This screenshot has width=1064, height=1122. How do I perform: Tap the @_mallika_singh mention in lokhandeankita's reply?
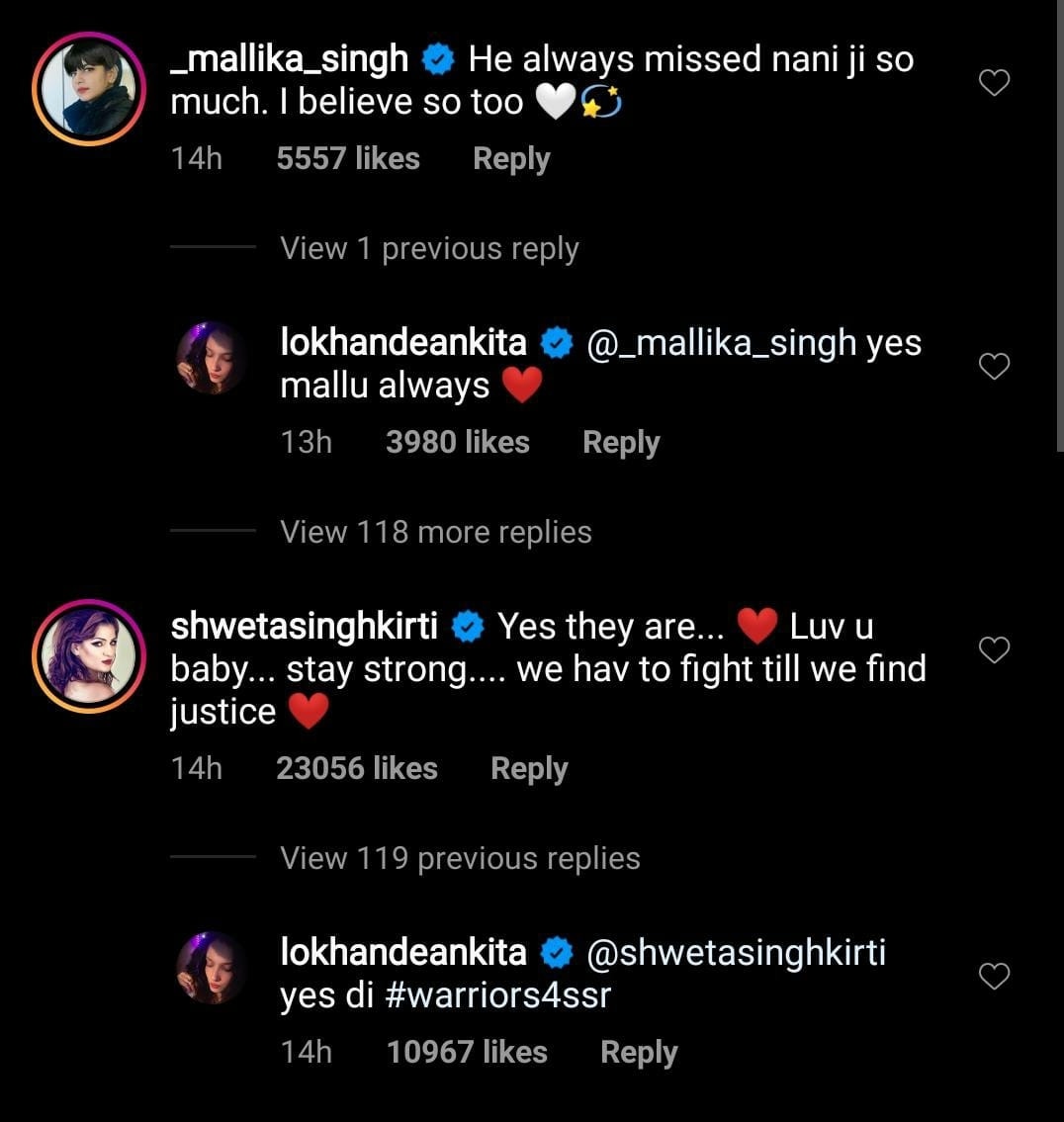722,343
